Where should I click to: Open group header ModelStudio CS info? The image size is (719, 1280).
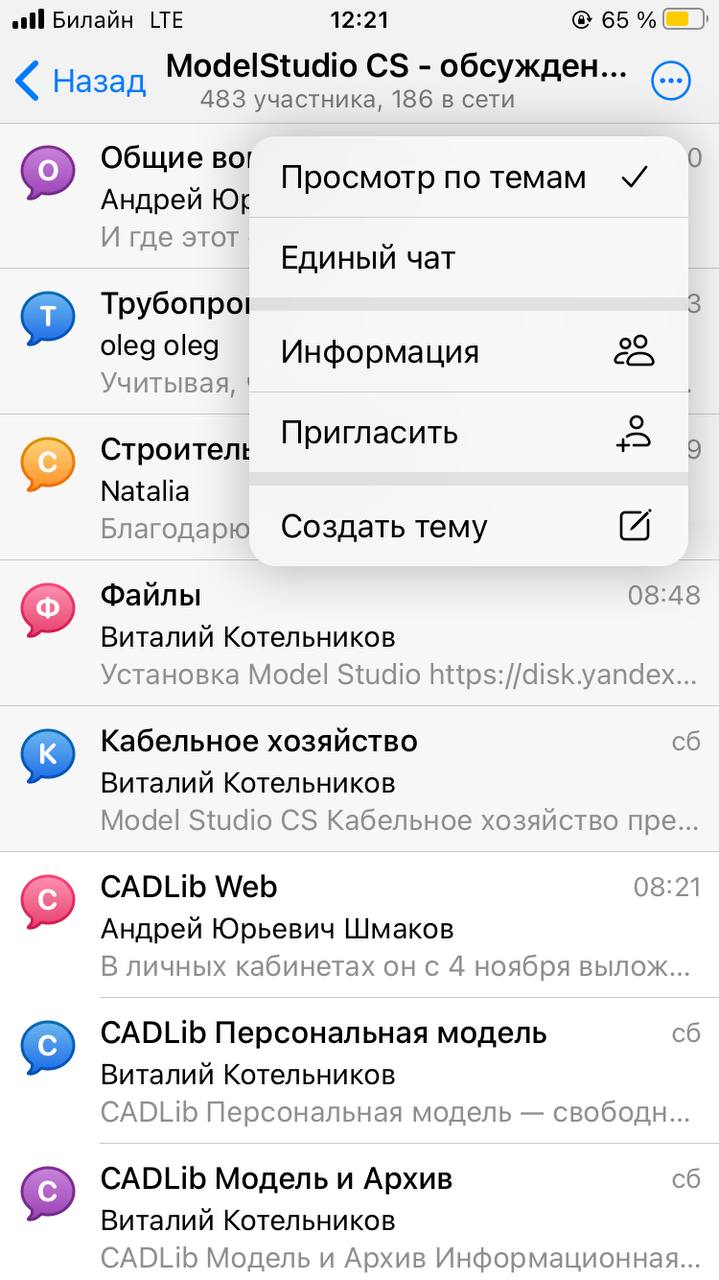point(396,80)
